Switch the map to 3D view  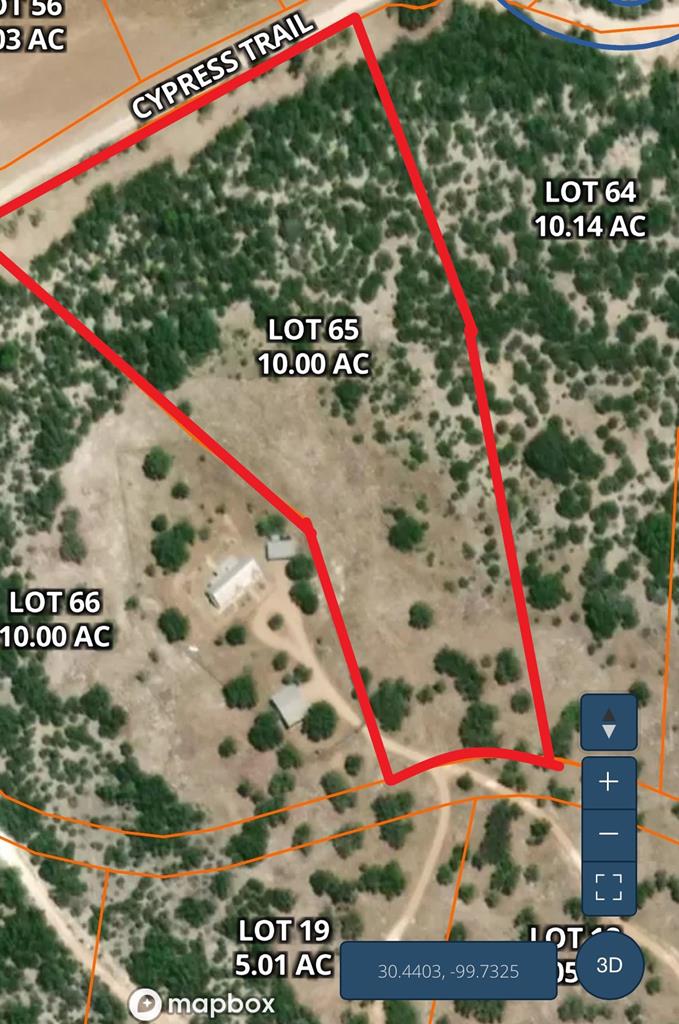[x=609, y=965]
